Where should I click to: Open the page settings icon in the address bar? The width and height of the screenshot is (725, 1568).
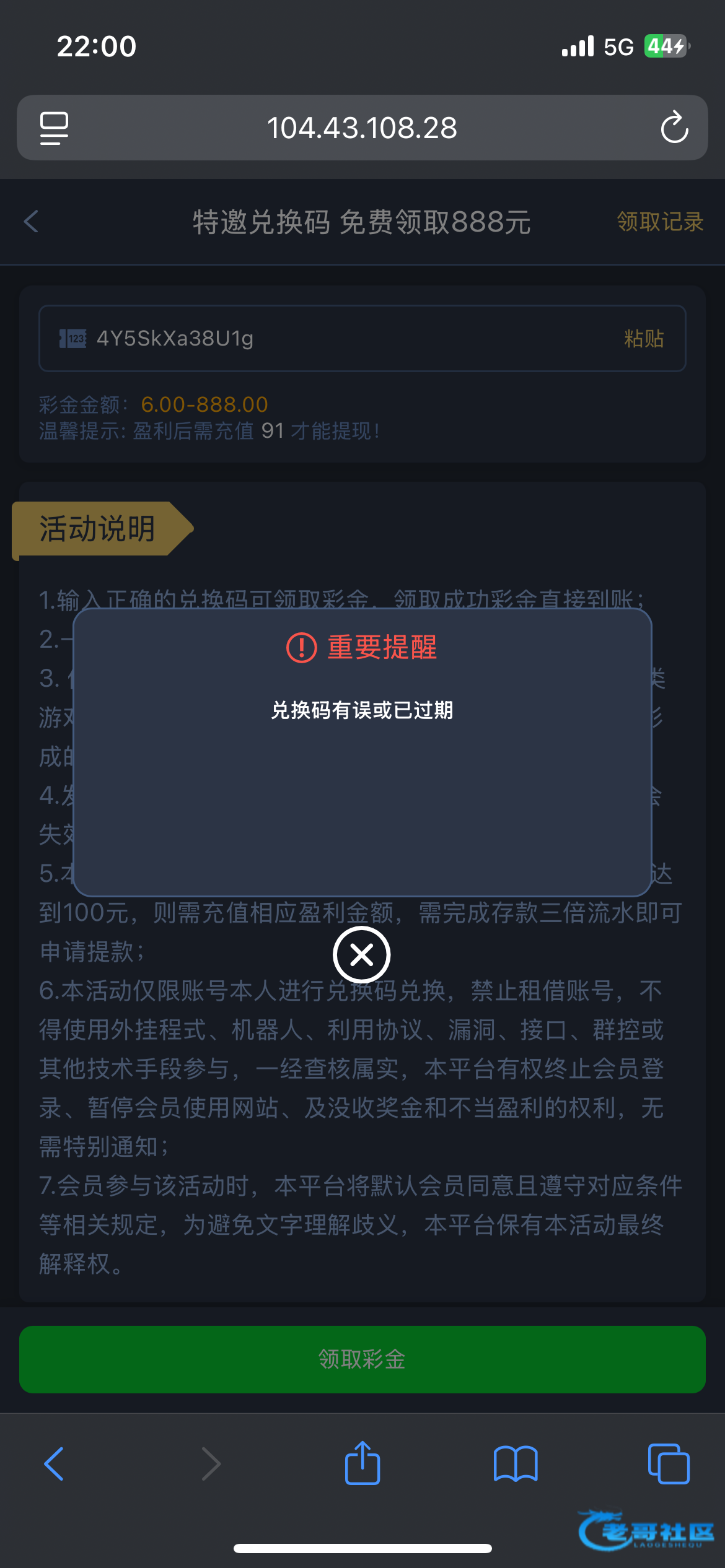coord(55,128)
